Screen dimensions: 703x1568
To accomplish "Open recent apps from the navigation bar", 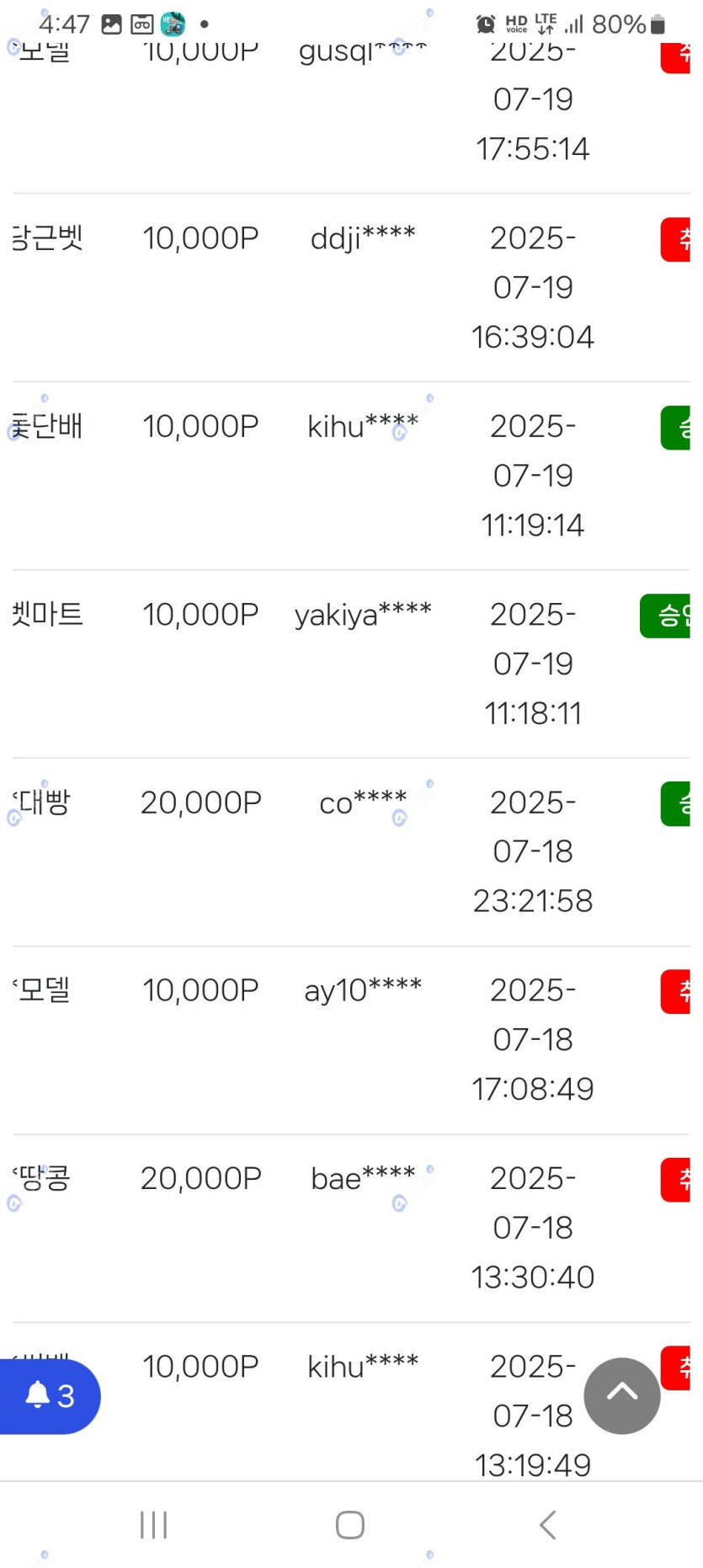I will pyautogui.click(x=154, y=1524).
